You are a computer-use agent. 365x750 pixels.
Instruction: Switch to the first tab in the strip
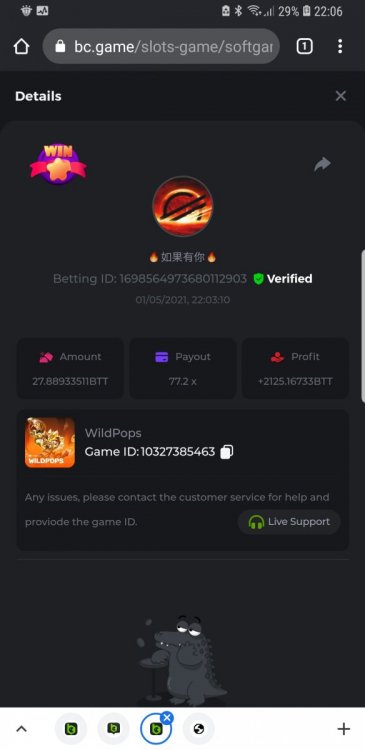[71, 729]
